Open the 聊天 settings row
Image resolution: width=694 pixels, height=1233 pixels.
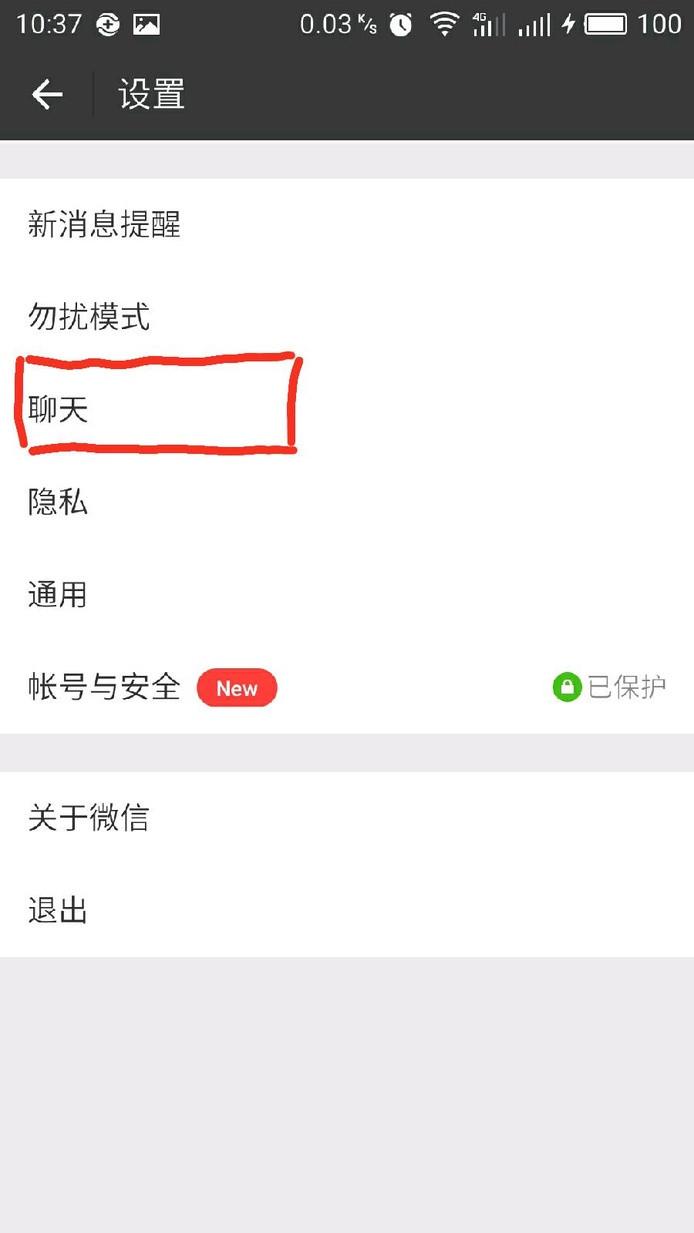347,409
